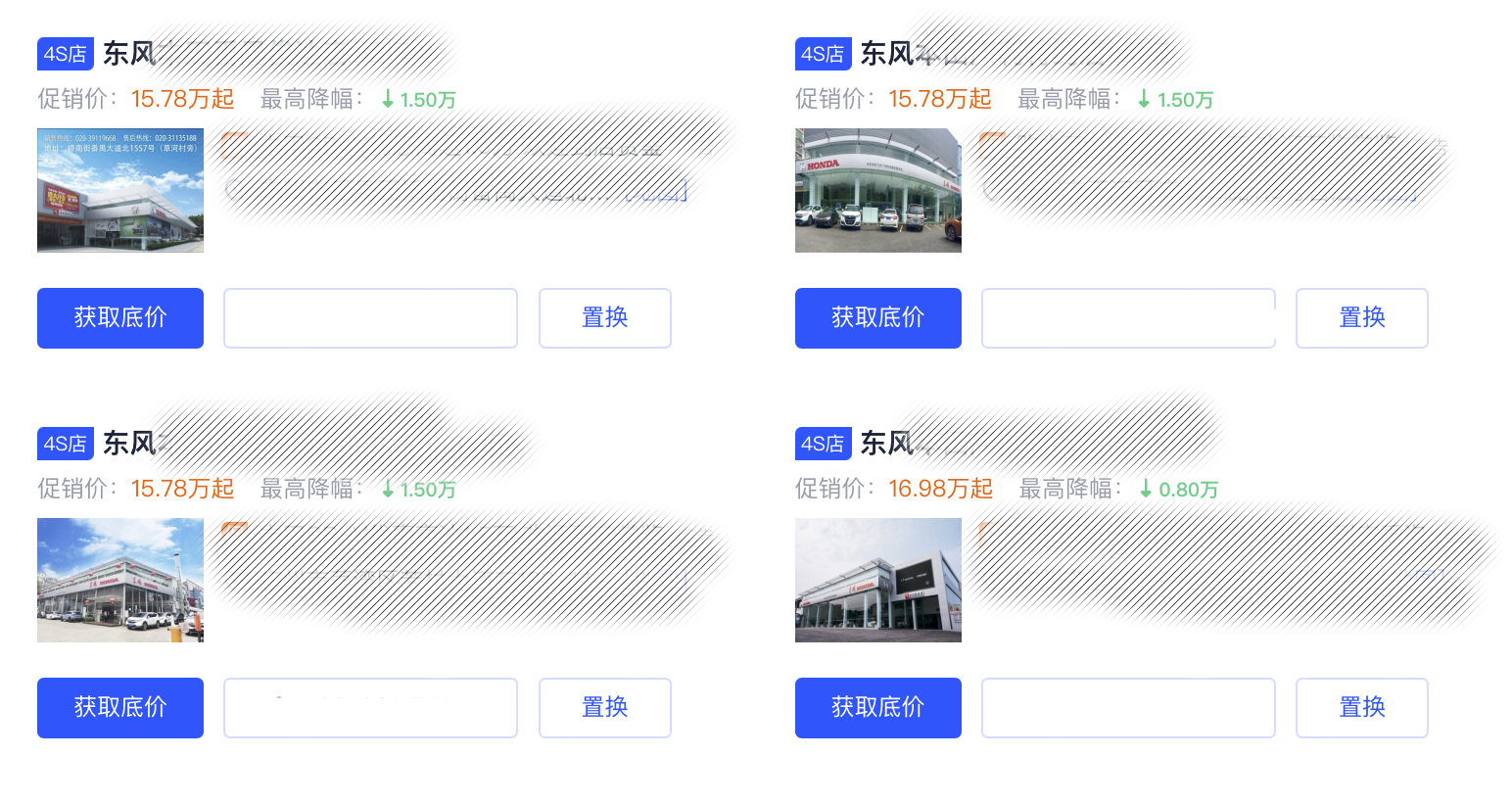
Task: Tap 获取底价 for the 16.98万起 dealer
Action: [877, 707]
